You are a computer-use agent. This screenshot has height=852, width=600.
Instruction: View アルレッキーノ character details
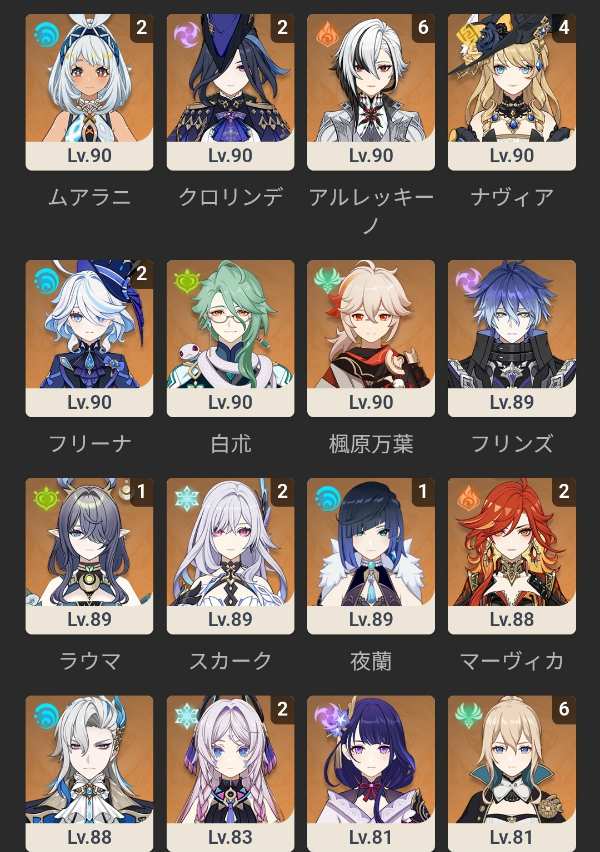click(371, 91)
